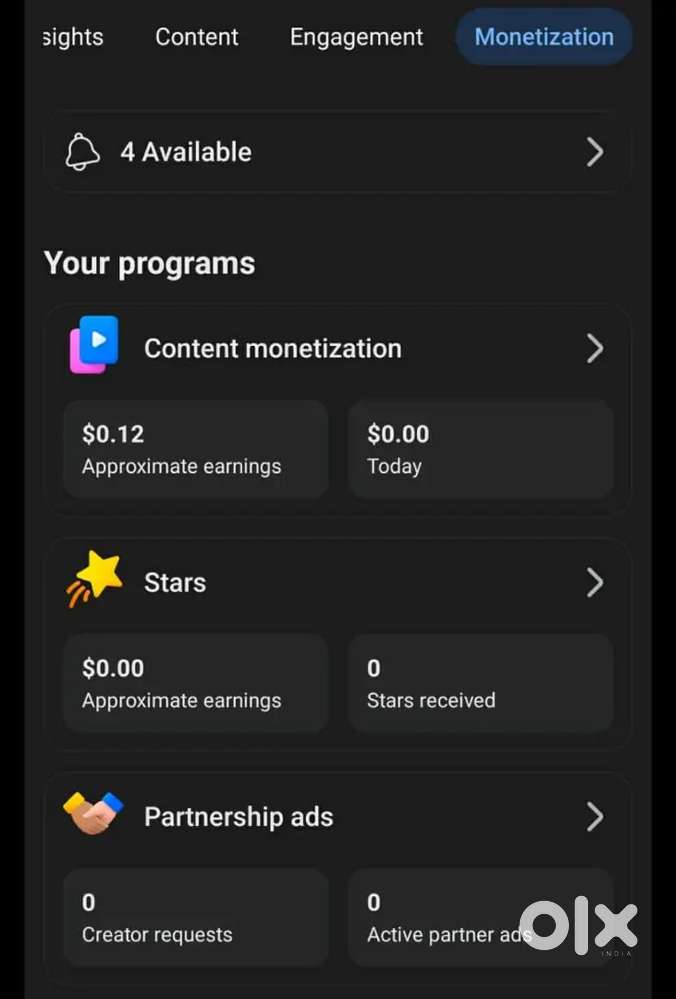Image resolution: width=676 pixels, height=999 pixels.
Task: View the Stars program details
Action: point(337,582)
